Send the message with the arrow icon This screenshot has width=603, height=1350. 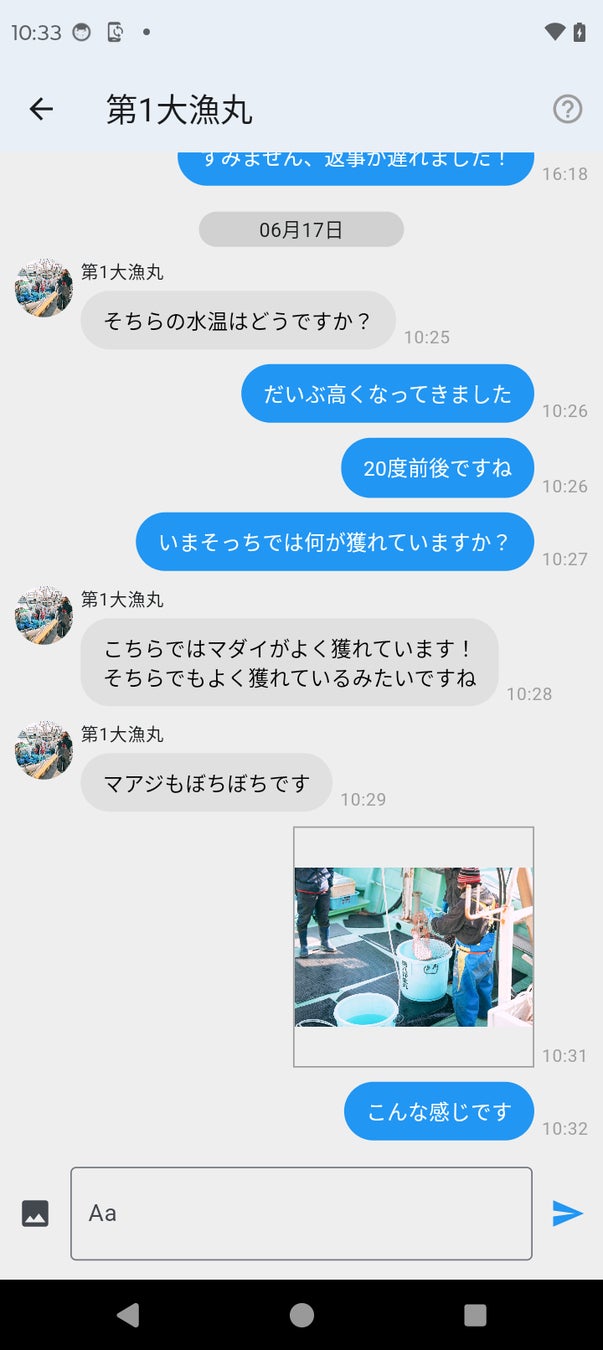coord(567,1213)
